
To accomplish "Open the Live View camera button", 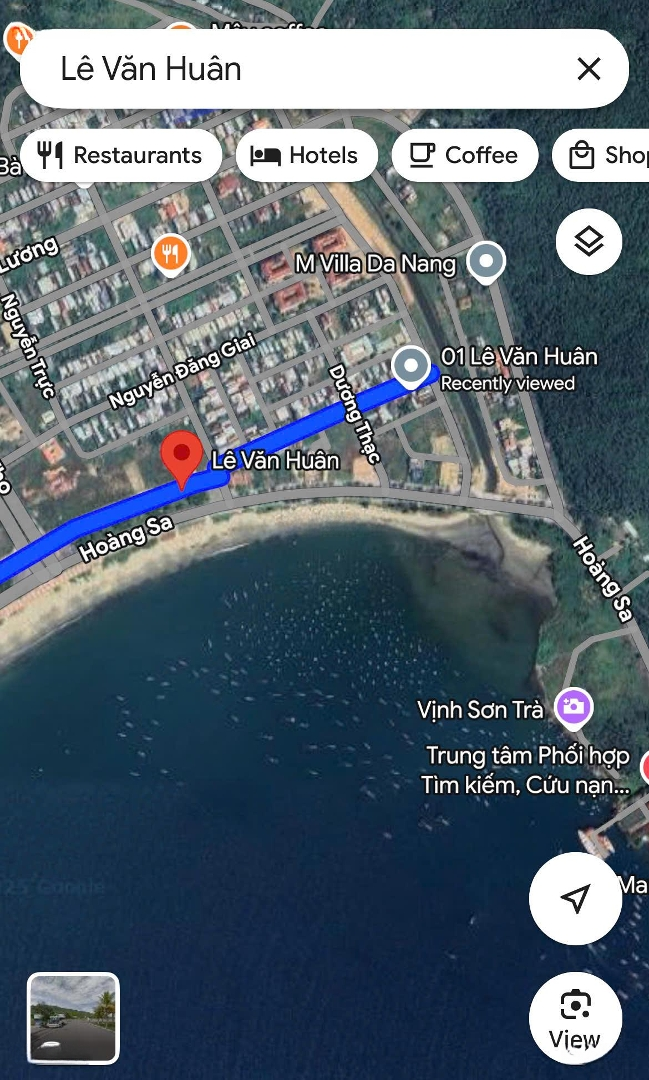I will coord(575,1018).
